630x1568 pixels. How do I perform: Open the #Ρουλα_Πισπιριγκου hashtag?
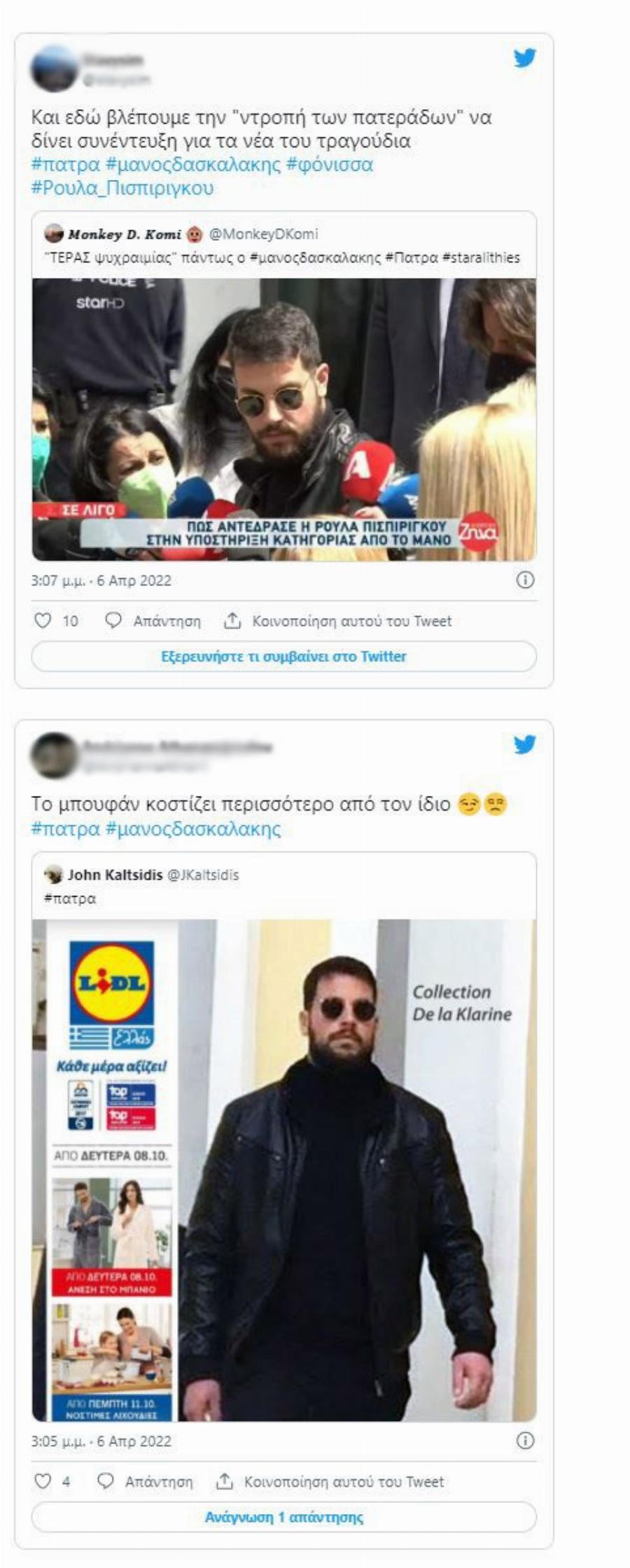[x=122, y=188]
